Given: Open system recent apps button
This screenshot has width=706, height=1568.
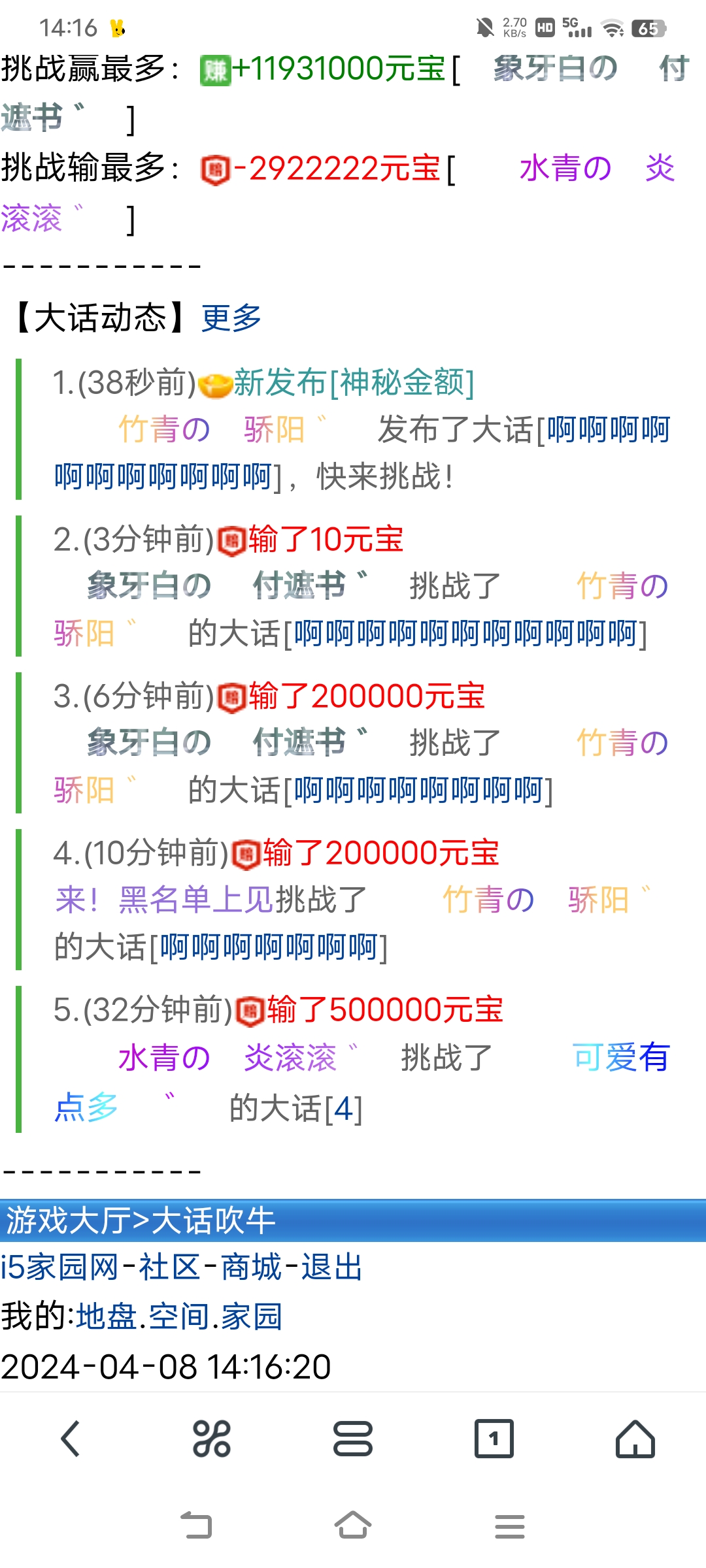Looking at the screenshot, I should (x=509, y=1526).
